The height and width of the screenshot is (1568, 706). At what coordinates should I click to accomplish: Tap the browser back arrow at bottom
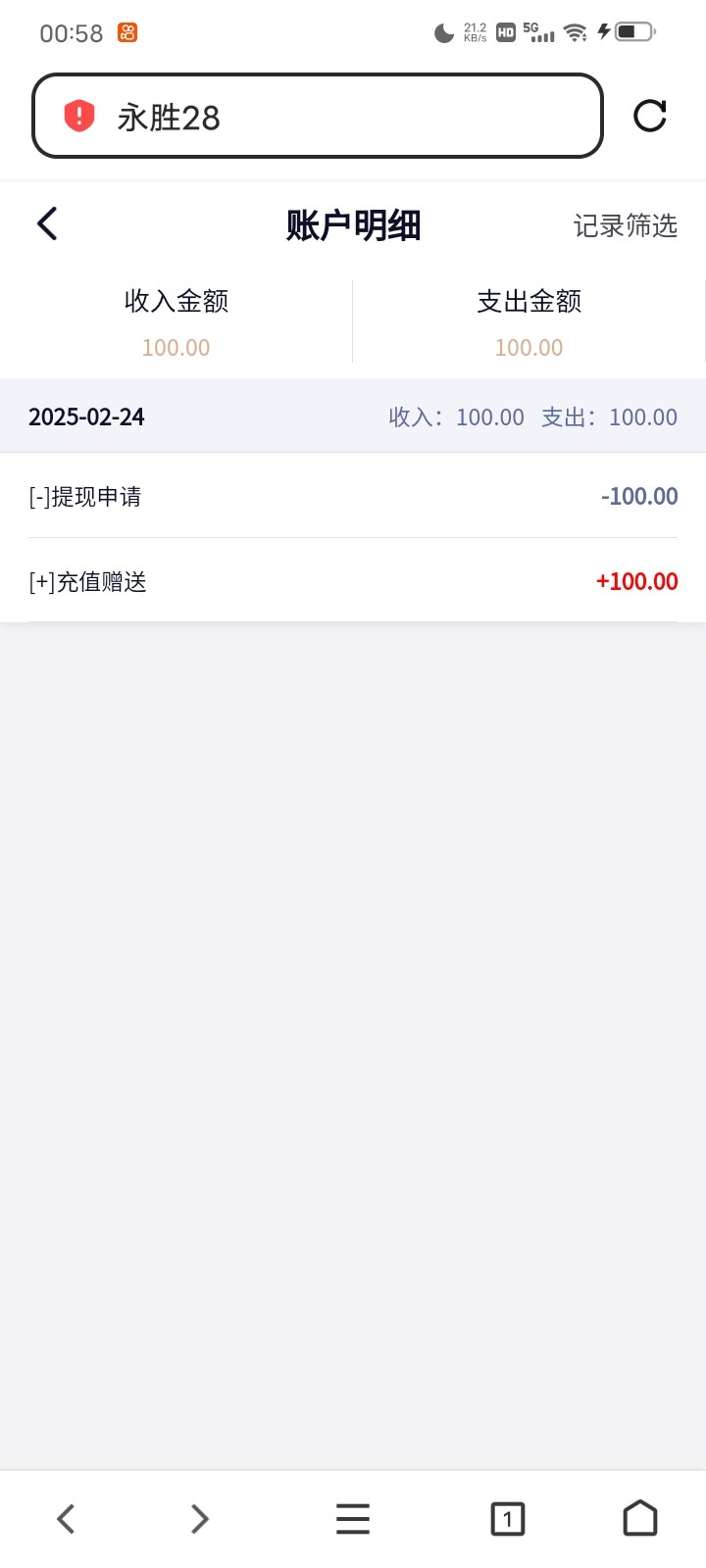pyautogui.click(x=66, y=1519)
